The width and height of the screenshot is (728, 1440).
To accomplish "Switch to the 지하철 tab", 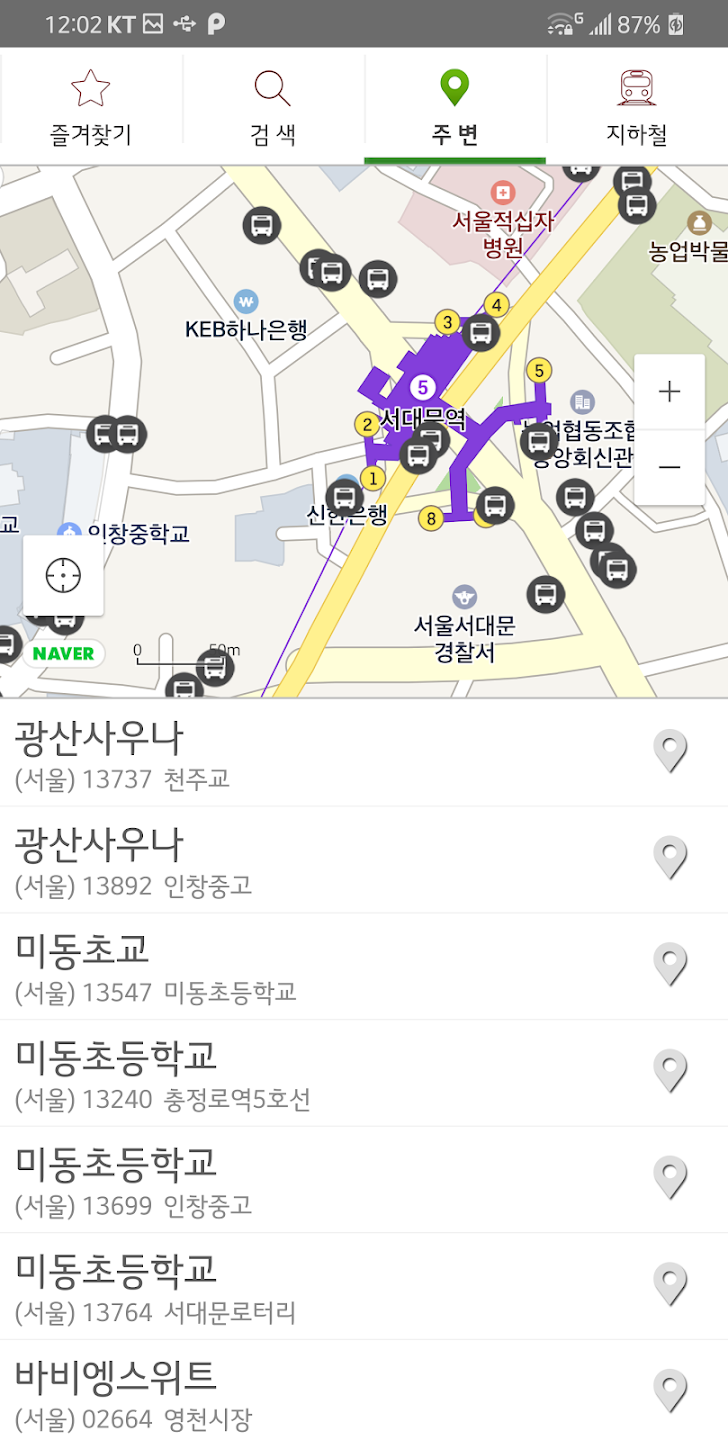I will pos(637,108).
